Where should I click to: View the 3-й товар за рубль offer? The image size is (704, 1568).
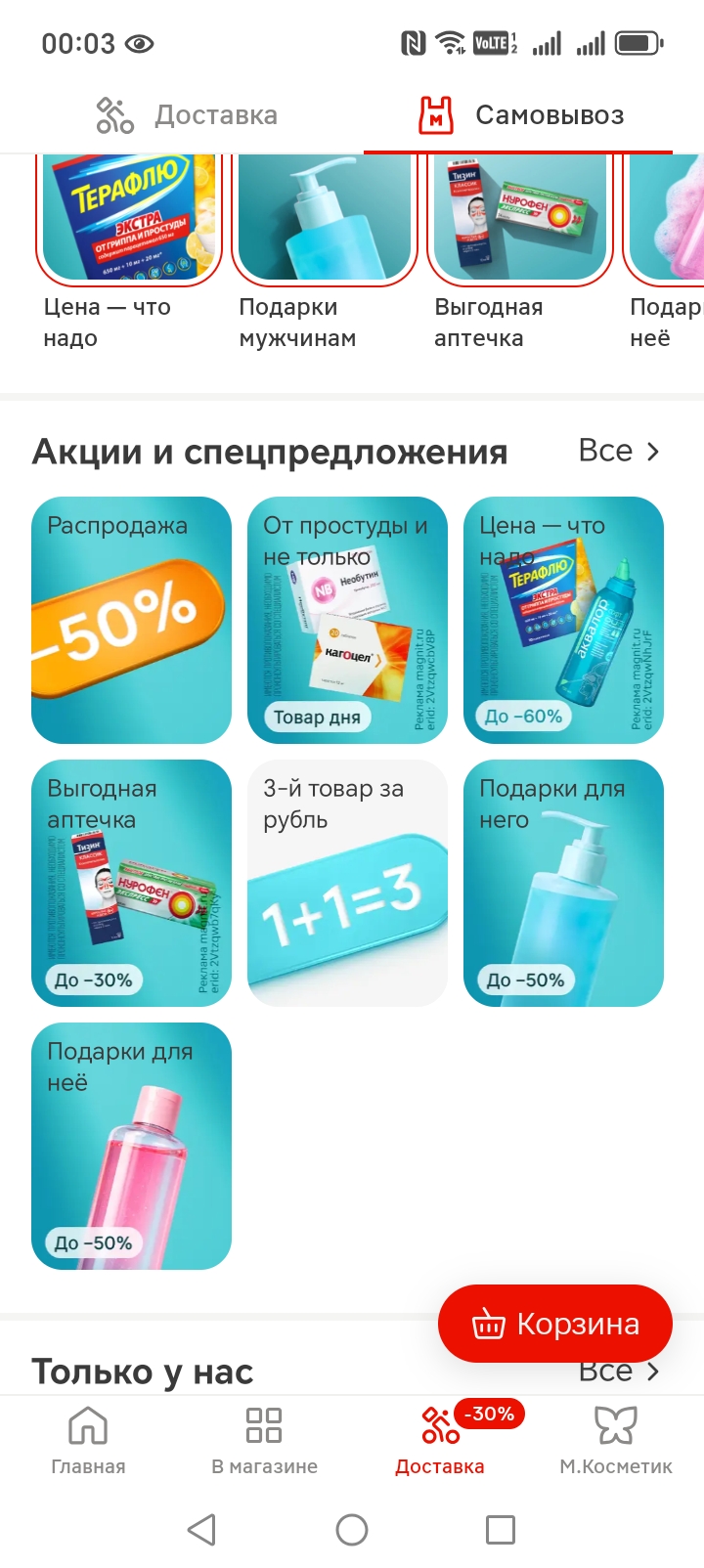(x=347, y=883)
